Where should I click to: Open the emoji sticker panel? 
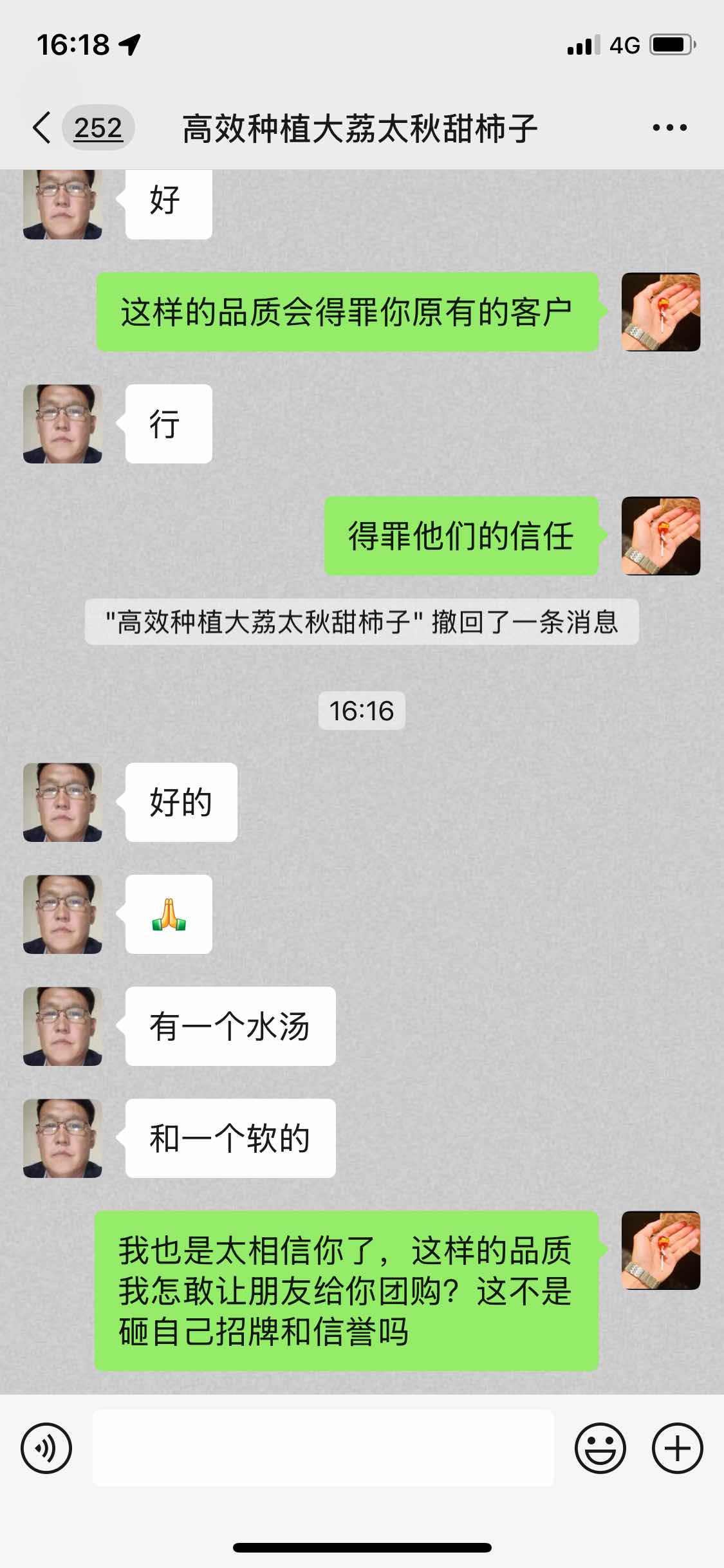[x=600, y=1448]
